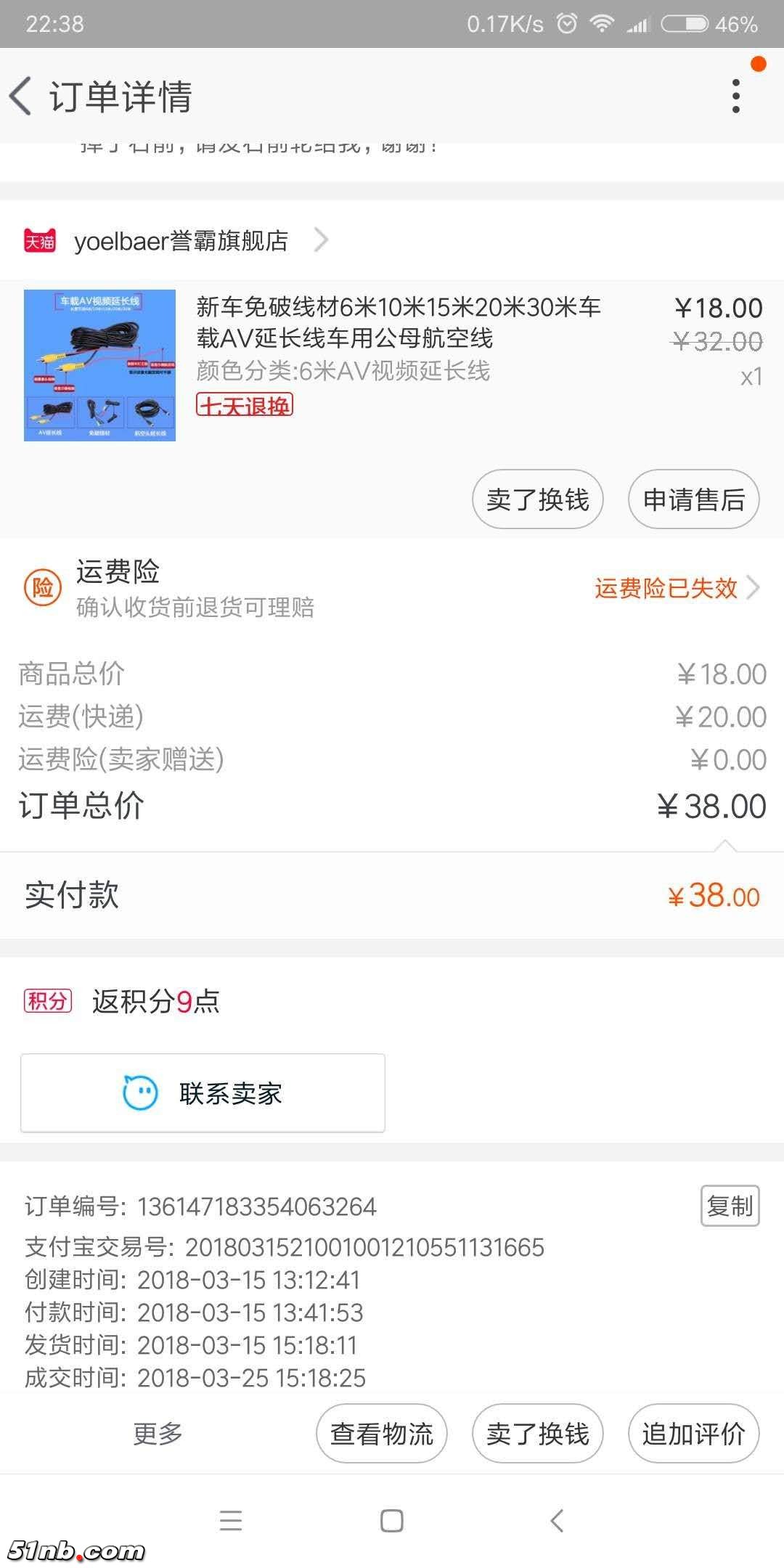
Task: Tap the system back button
Action: [557, 1521]
